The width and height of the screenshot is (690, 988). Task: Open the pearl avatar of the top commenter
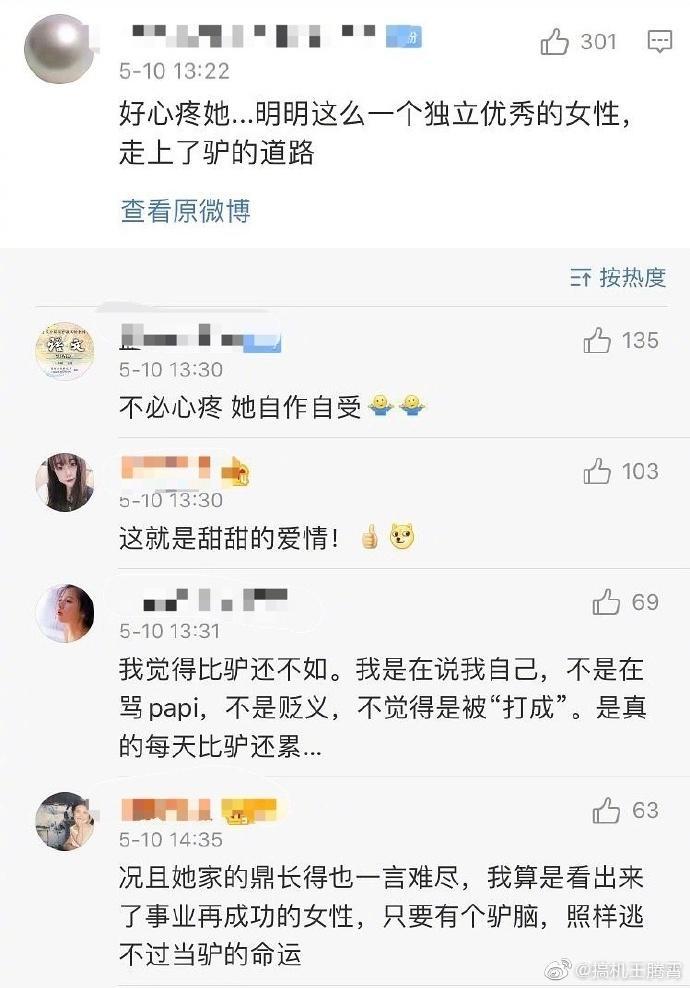point(58,48)
